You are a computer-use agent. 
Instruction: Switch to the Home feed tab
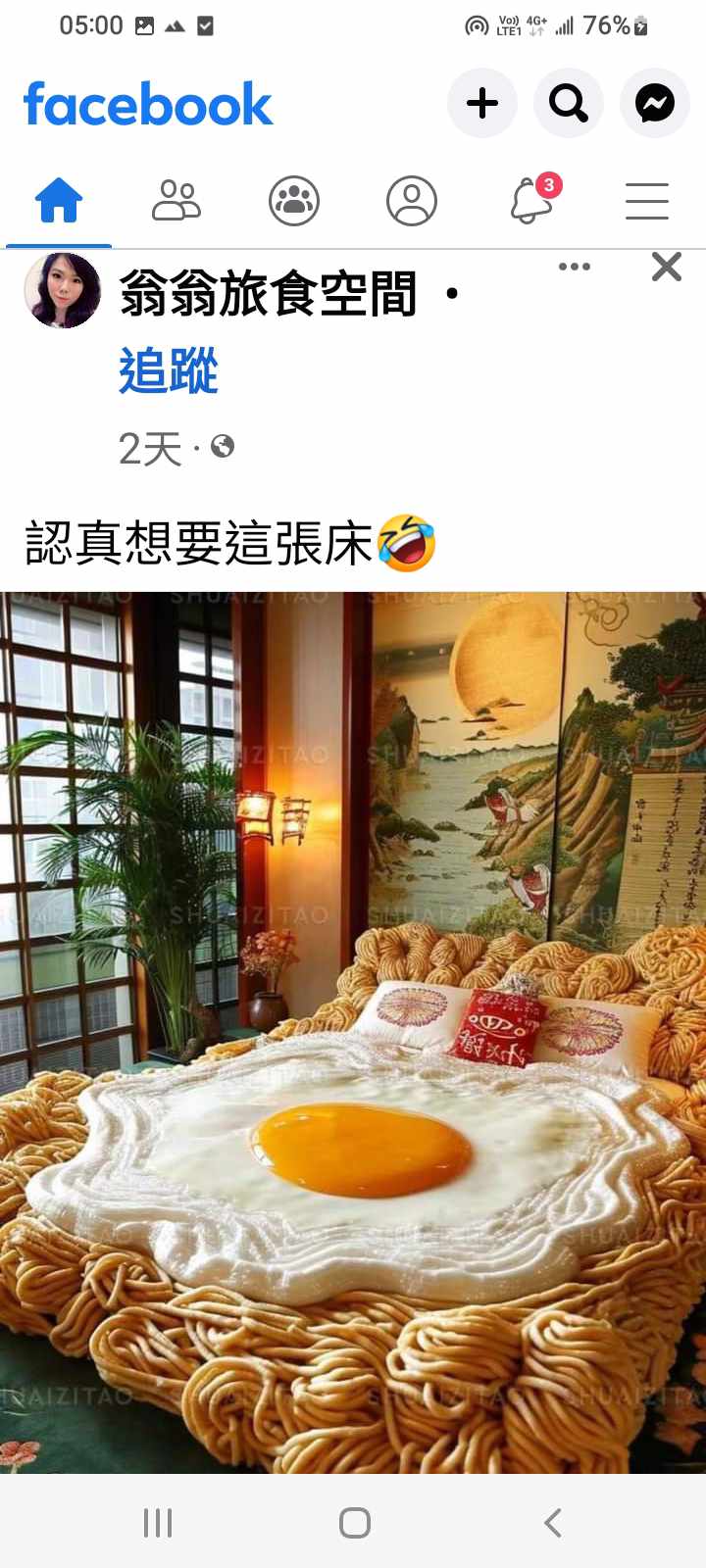(59, 201)
